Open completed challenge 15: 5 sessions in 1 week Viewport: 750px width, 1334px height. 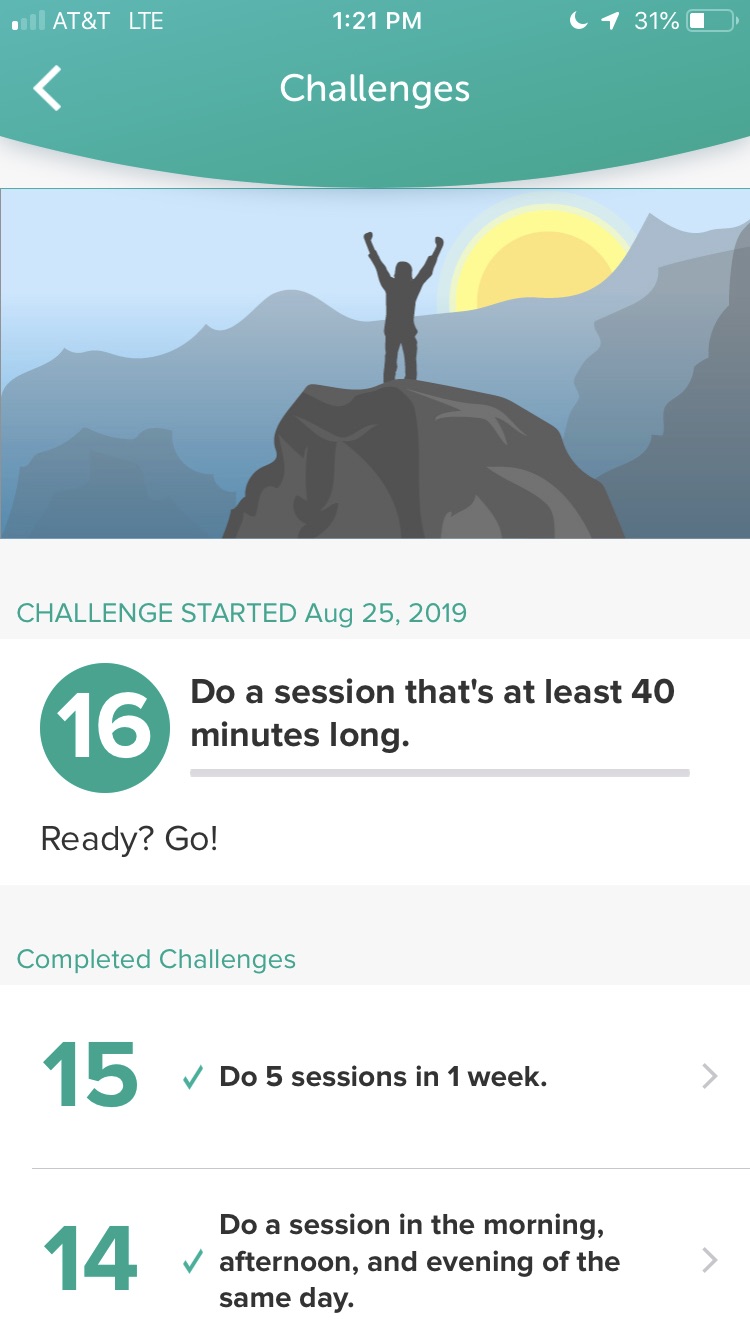tap(375, 1076)
